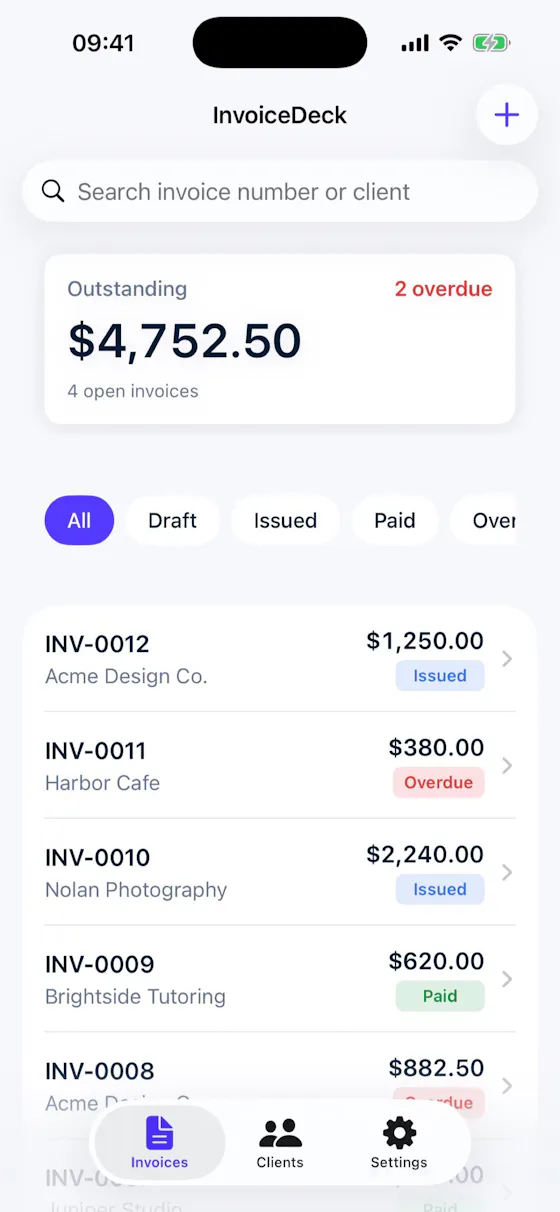
Task: Open invoice INV-0011 for Harbor Cafe
Action: point(280,766)
